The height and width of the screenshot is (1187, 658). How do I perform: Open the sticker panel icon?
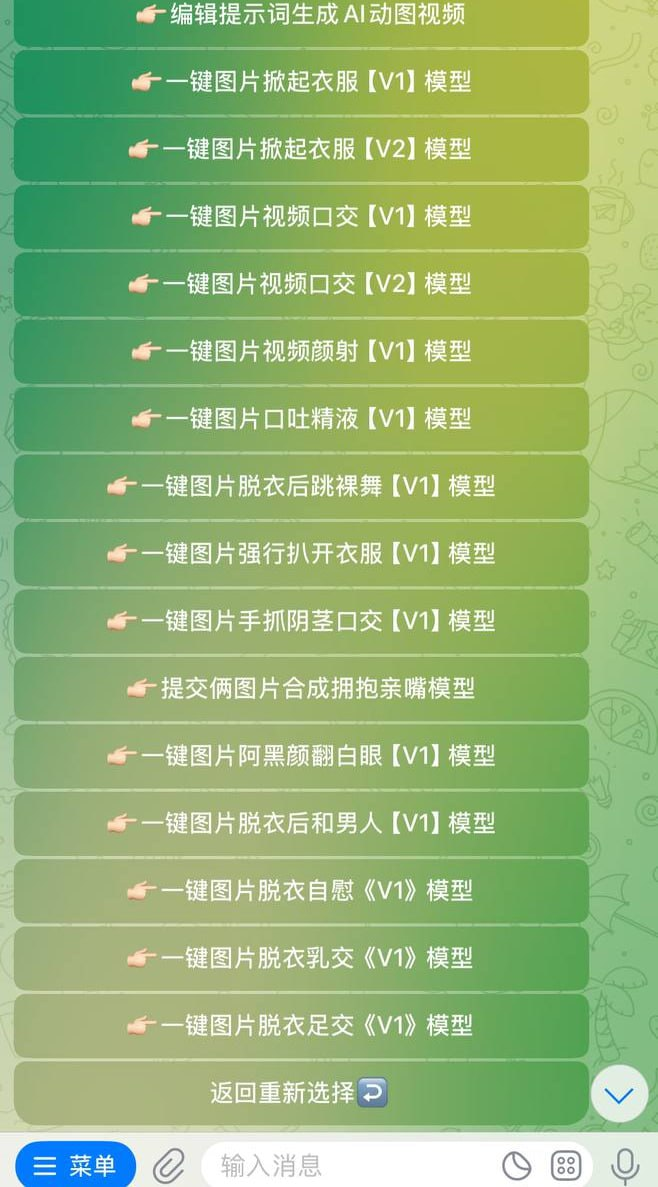516,1165
